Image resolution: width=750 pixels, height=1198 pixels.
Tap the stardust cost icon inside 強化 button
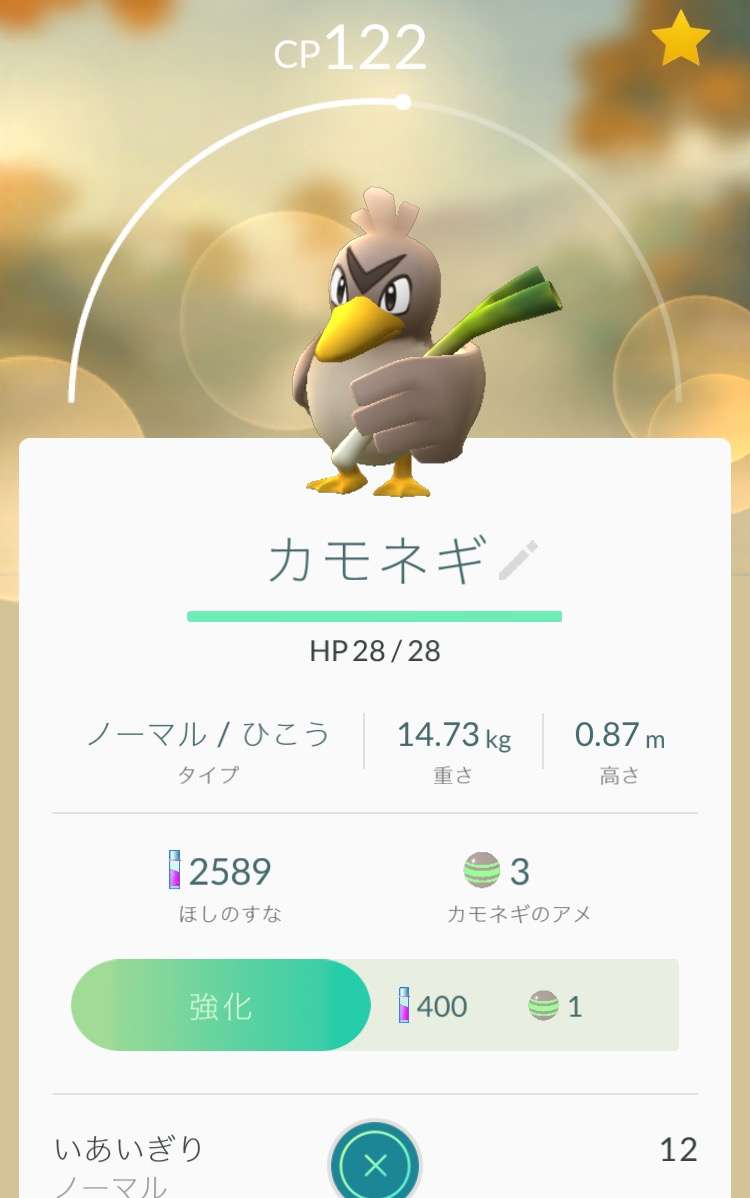click(404, 1007)
